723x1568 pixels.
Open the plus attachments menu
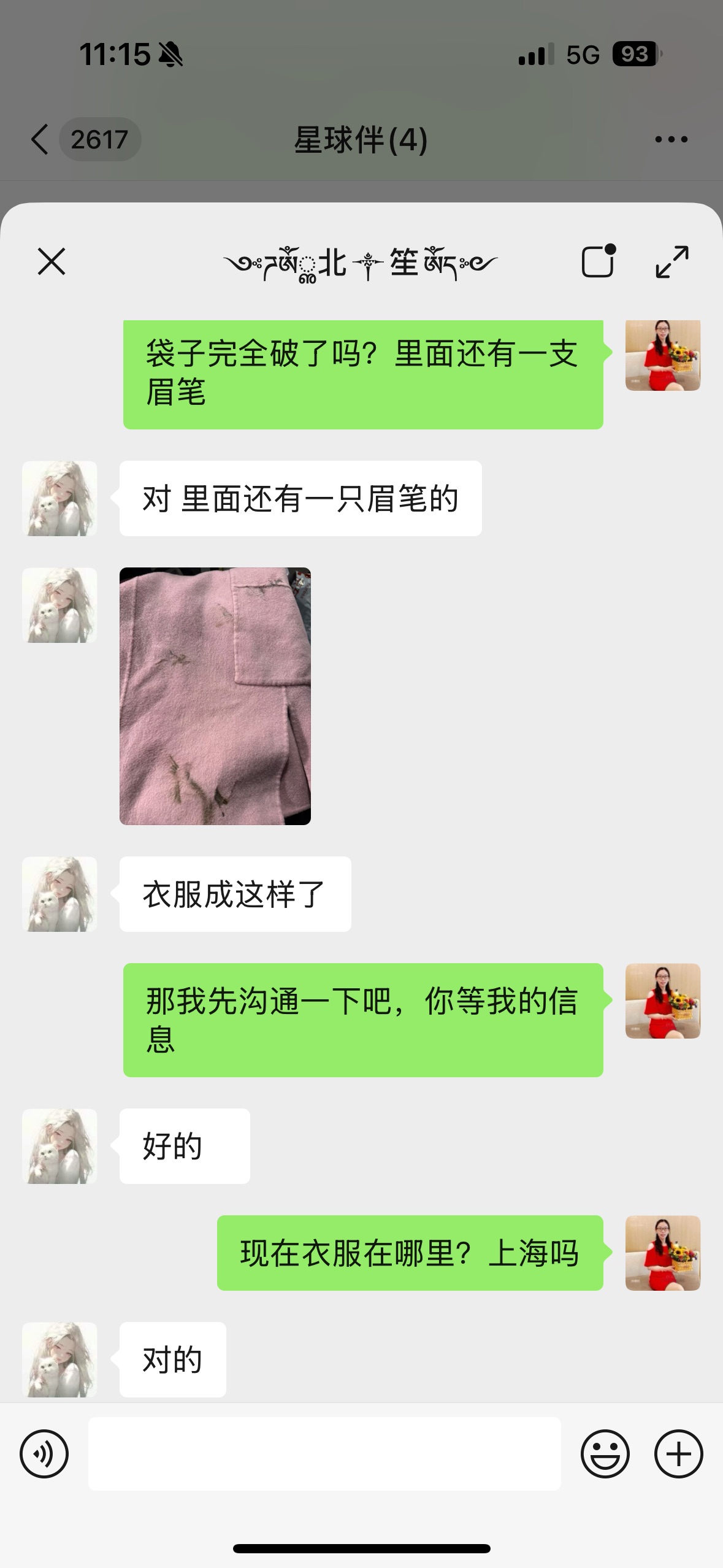coord(679,1454)
